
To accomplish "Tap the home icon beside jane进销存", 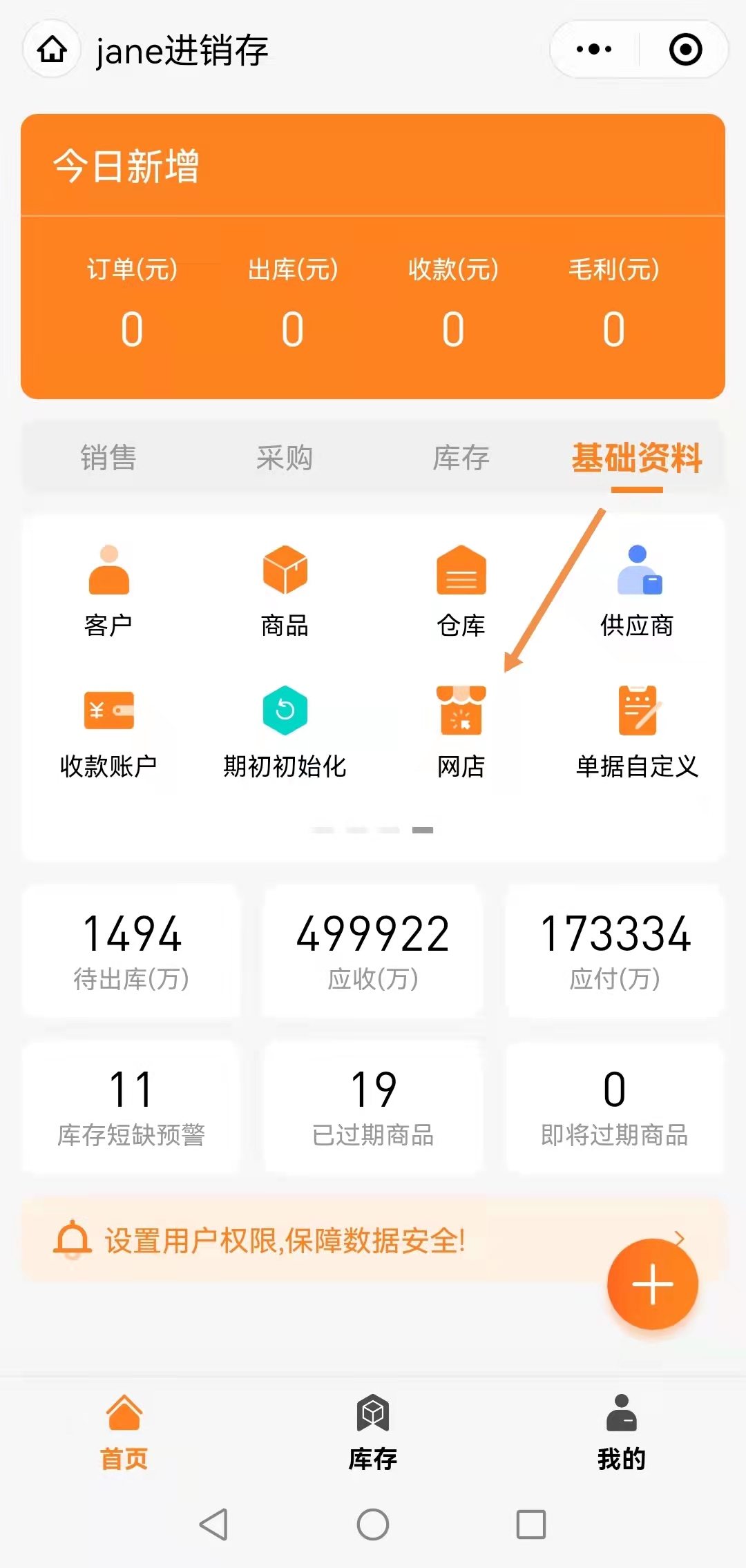I will [52, 50].
